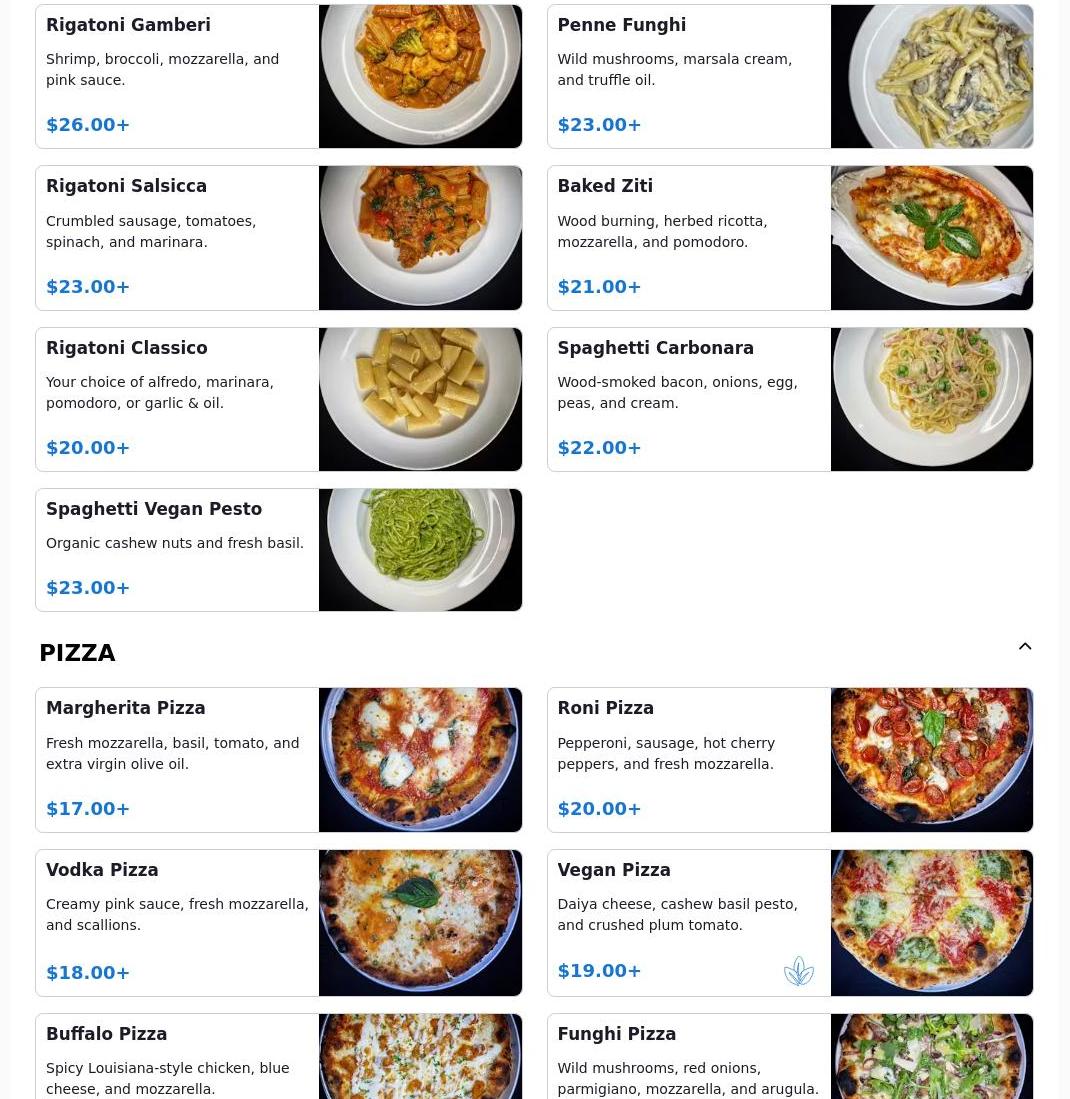Open the Margherita Pizza card

278,760
